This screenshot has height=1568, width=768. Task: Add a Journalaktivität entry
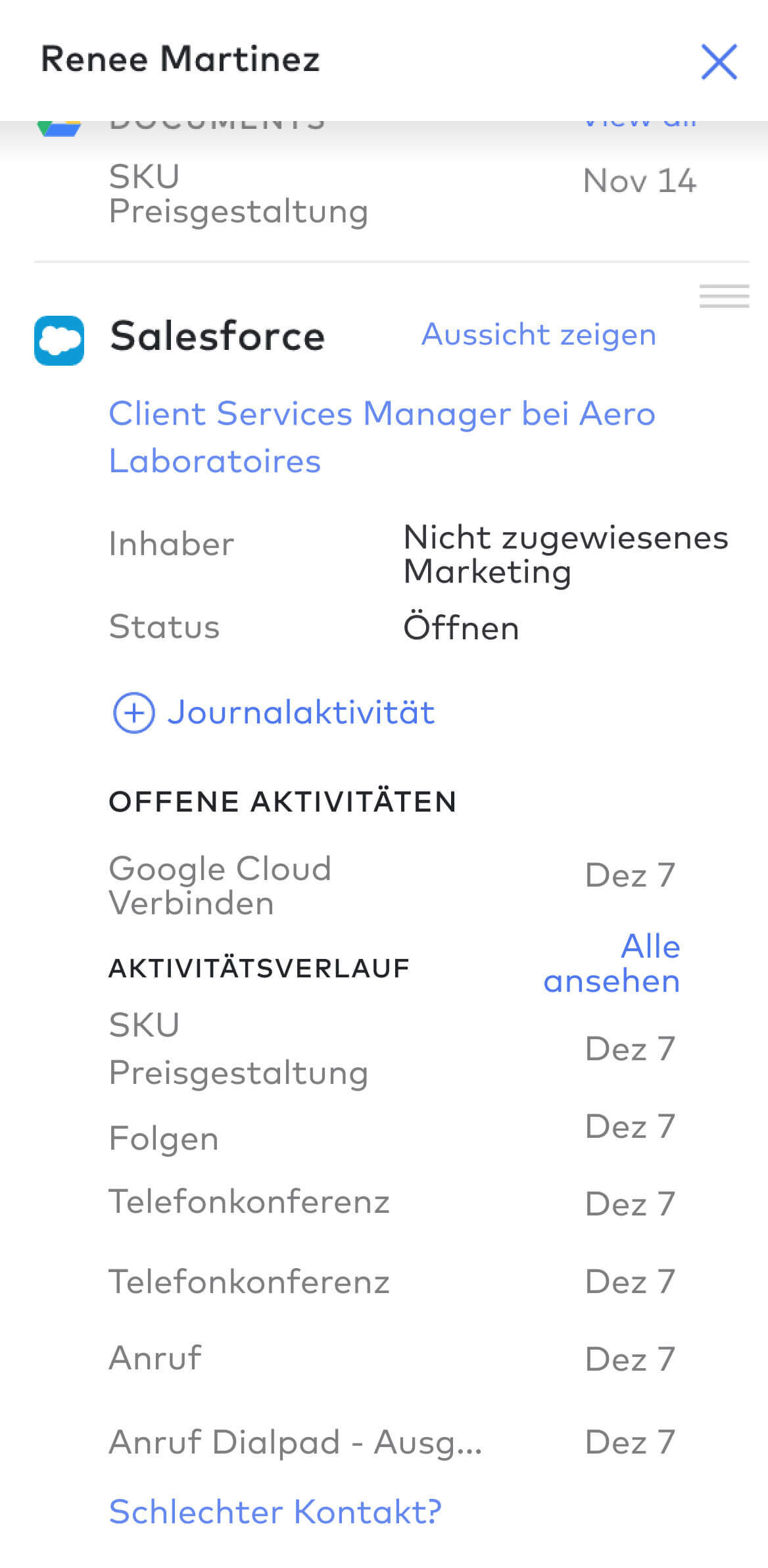pos(274,712)
